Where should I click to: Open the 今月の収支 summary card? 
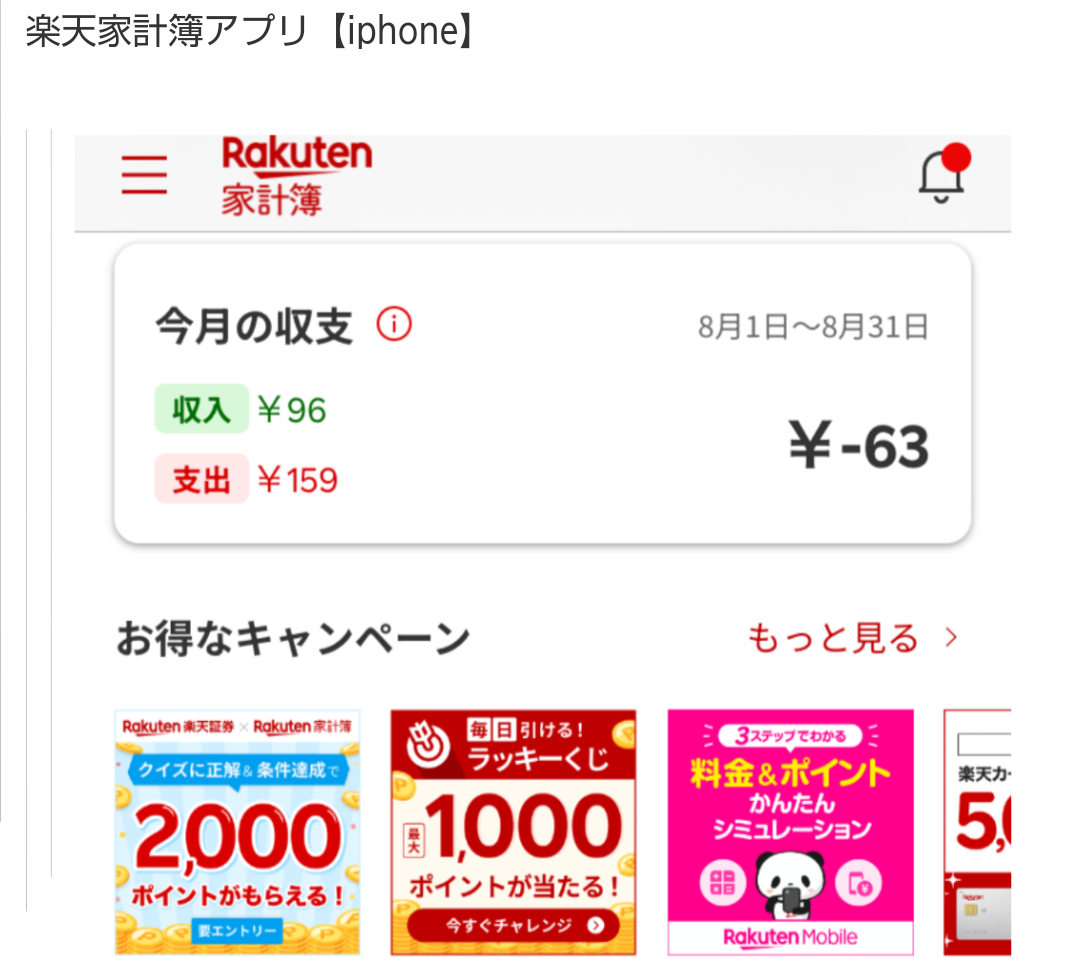(x=542, y=394)
